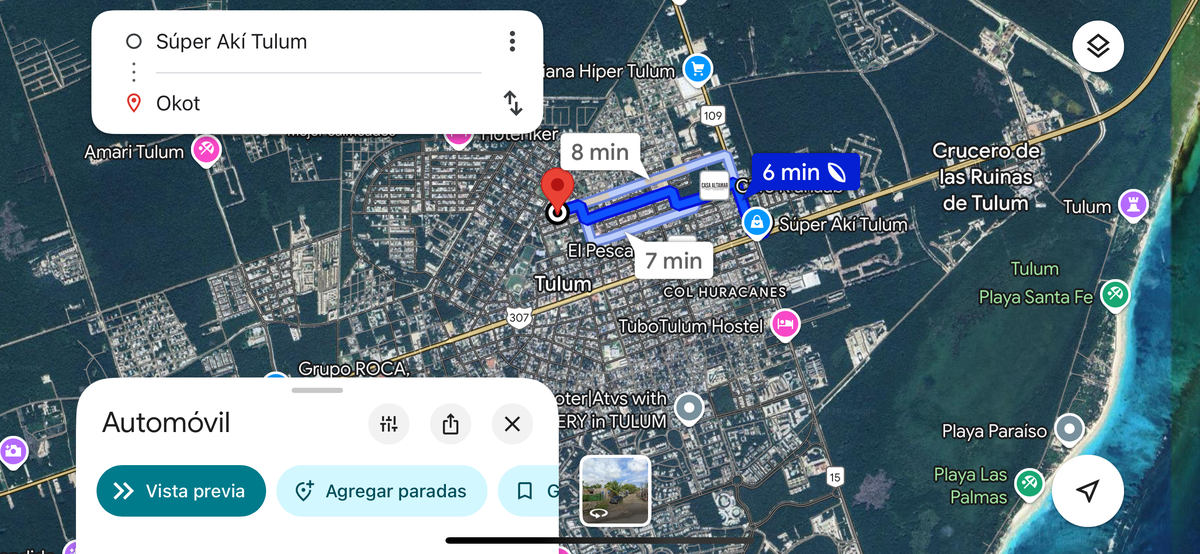The height and width of the screenshot is (554, 1200).
Task: Swap origin and destination
Action: (x=512, y=102)
